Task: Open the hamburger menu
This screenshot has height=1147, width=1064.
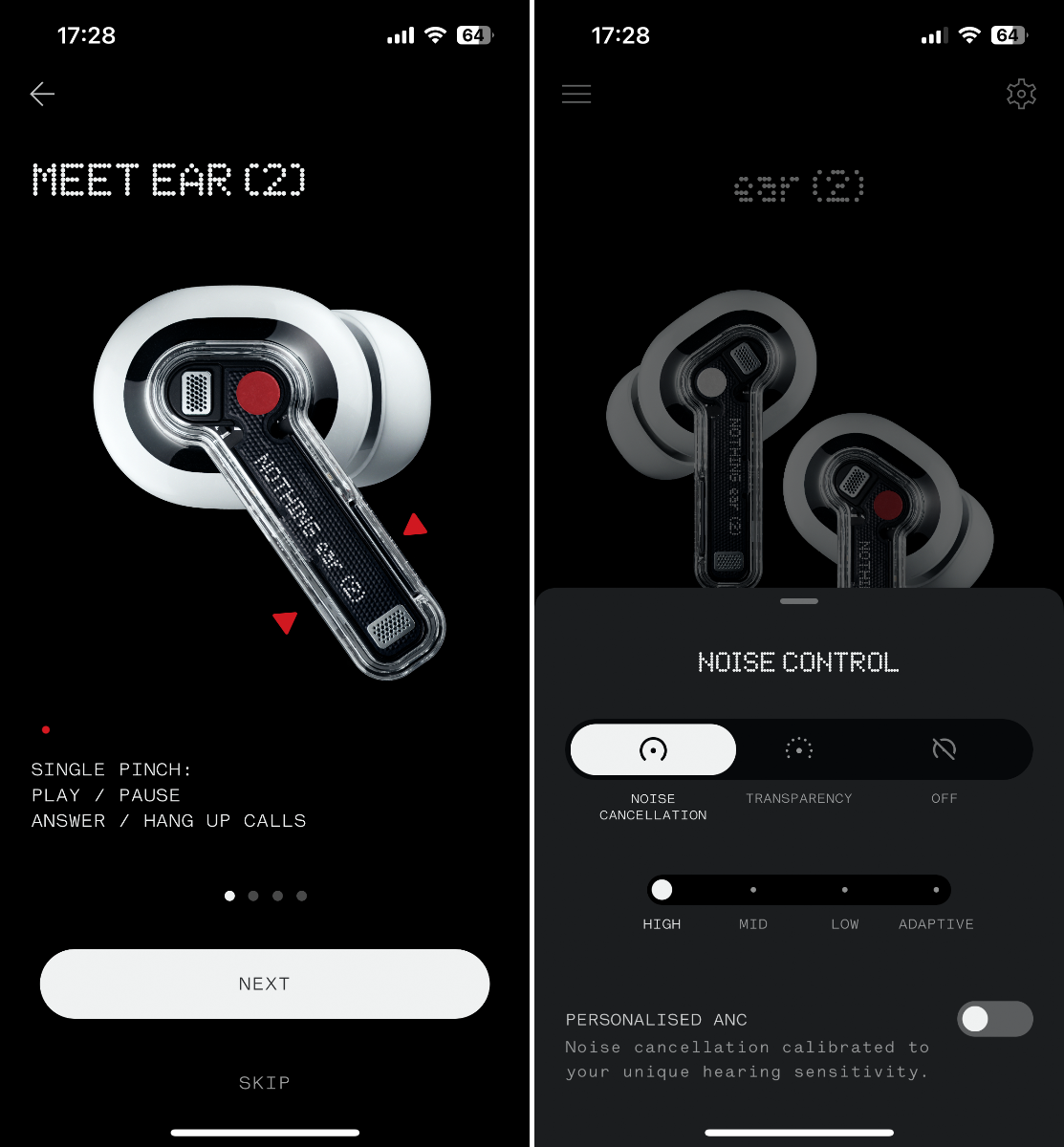Action: (x=576, y=94)
